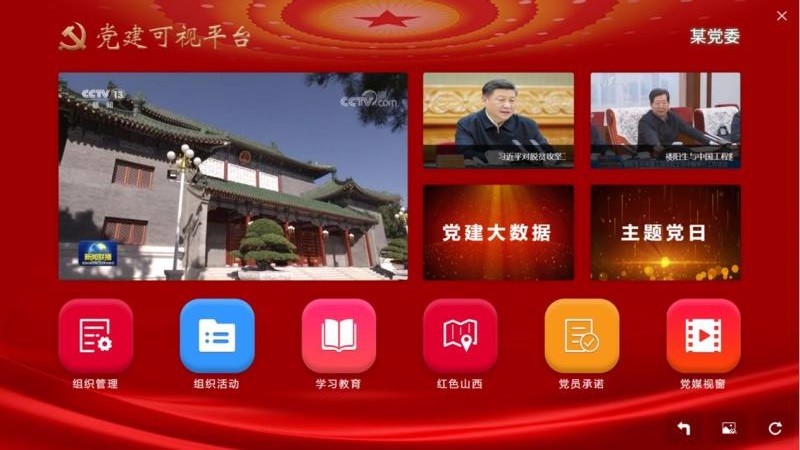Open the news thumbnail above 主题党日
Screen dimensions: 800x450
point(665,119)
